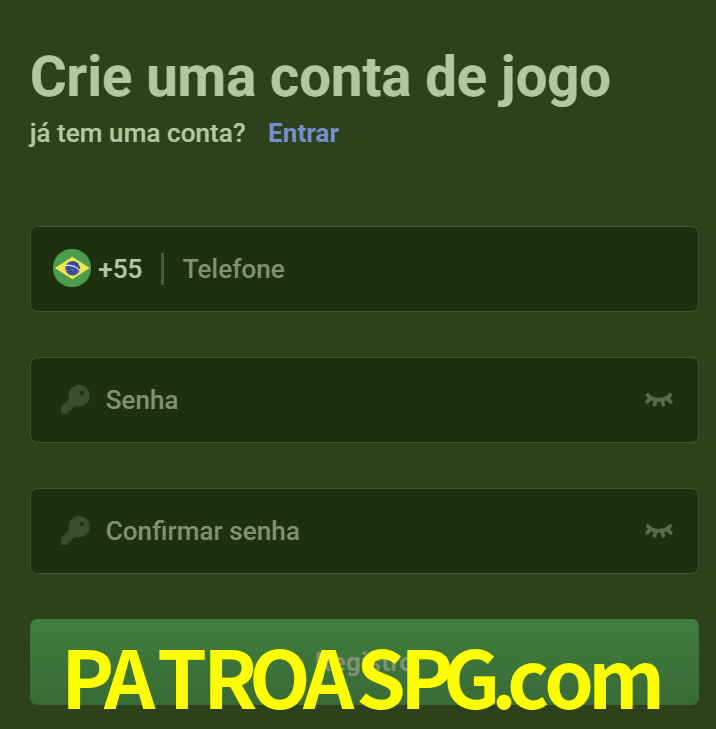Reveal text in Confirmar senha field
This screenshot has height=729, width=716.
[x=658, y=531]
